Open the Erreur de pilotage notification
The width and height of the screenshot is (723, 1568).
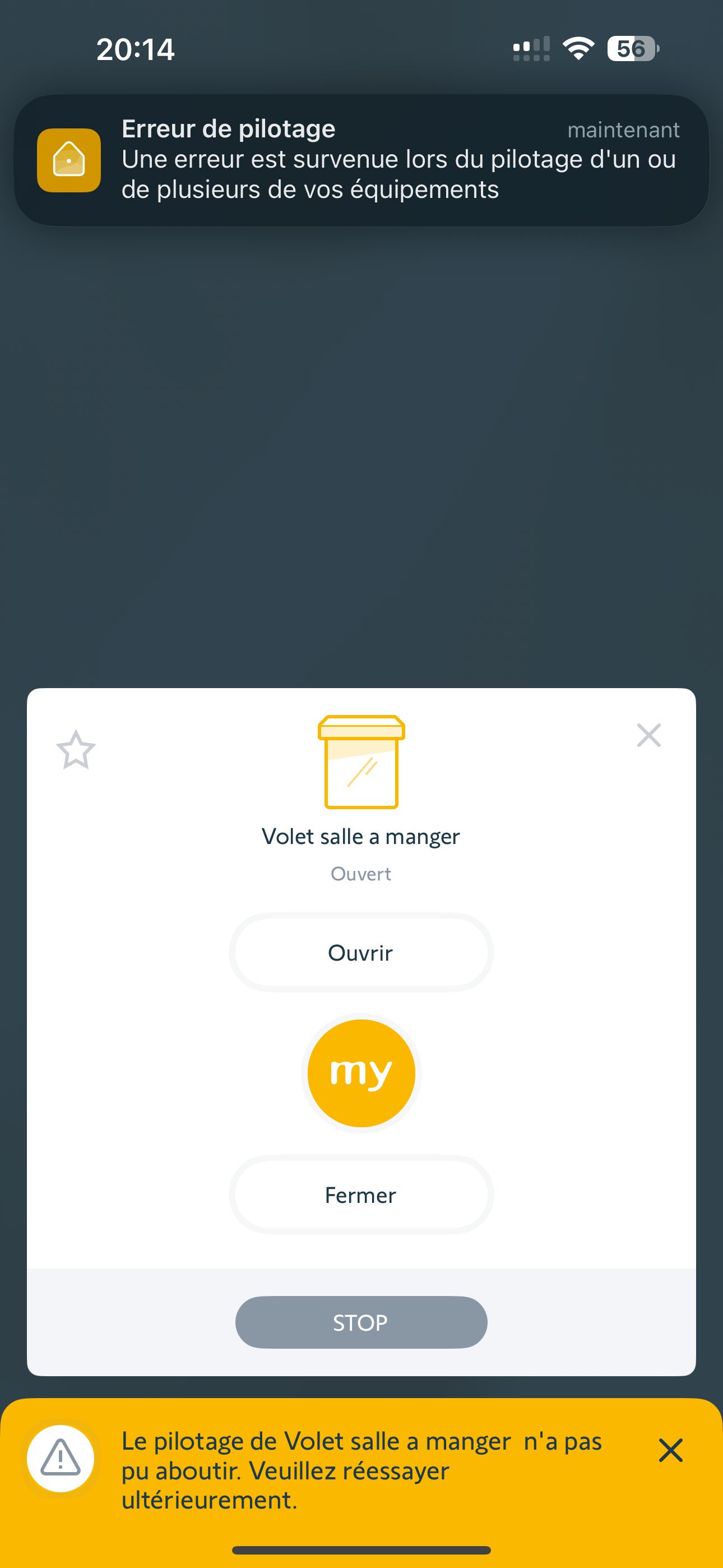361,160
